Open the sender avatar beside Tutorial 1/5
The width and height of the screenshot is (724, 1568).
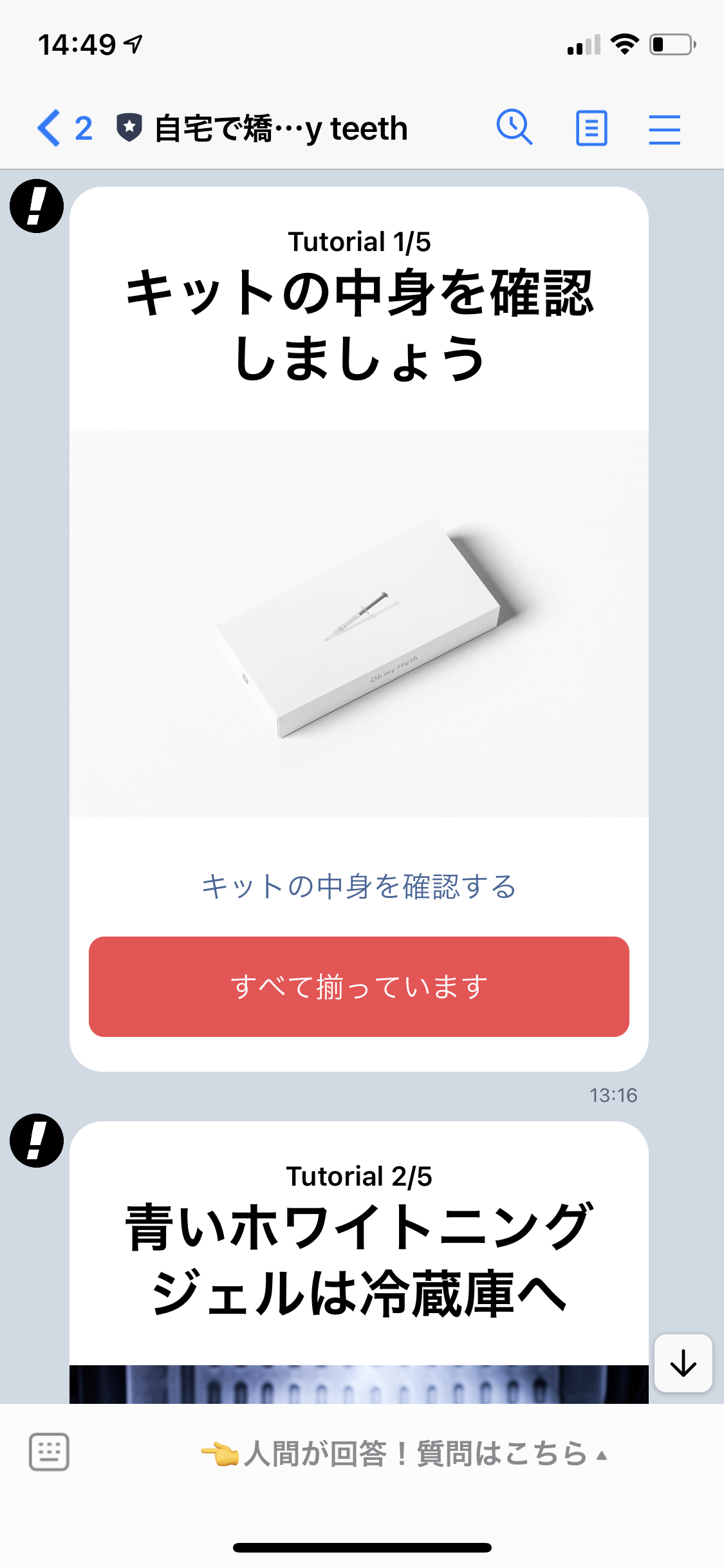point(37,206)
